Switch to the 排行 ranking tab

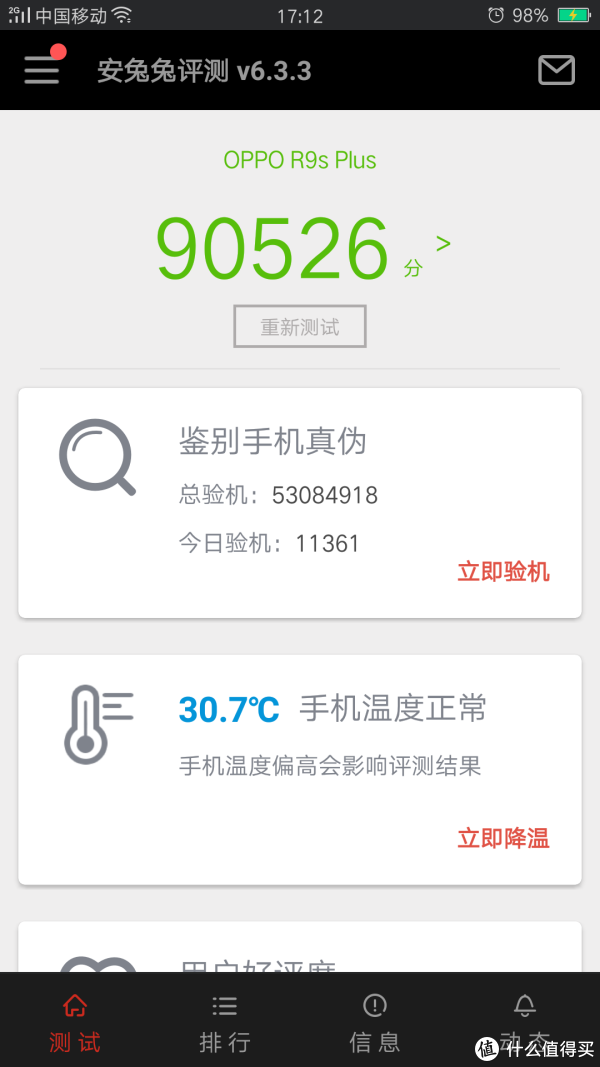(225, 1022)
